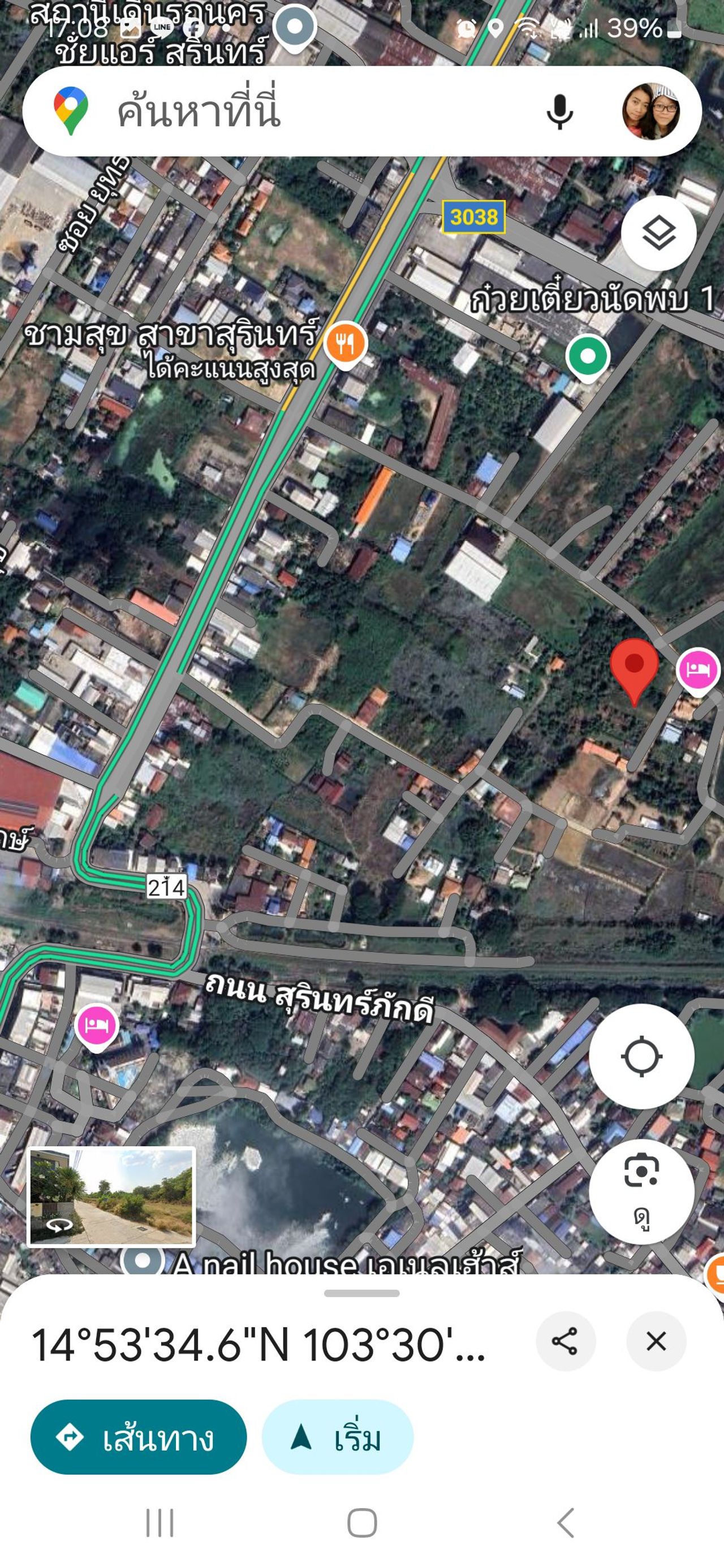Center map on my current location
Image resolution: width=724 pixels, height=1568 pixels.
click(x=641, y=1057)
